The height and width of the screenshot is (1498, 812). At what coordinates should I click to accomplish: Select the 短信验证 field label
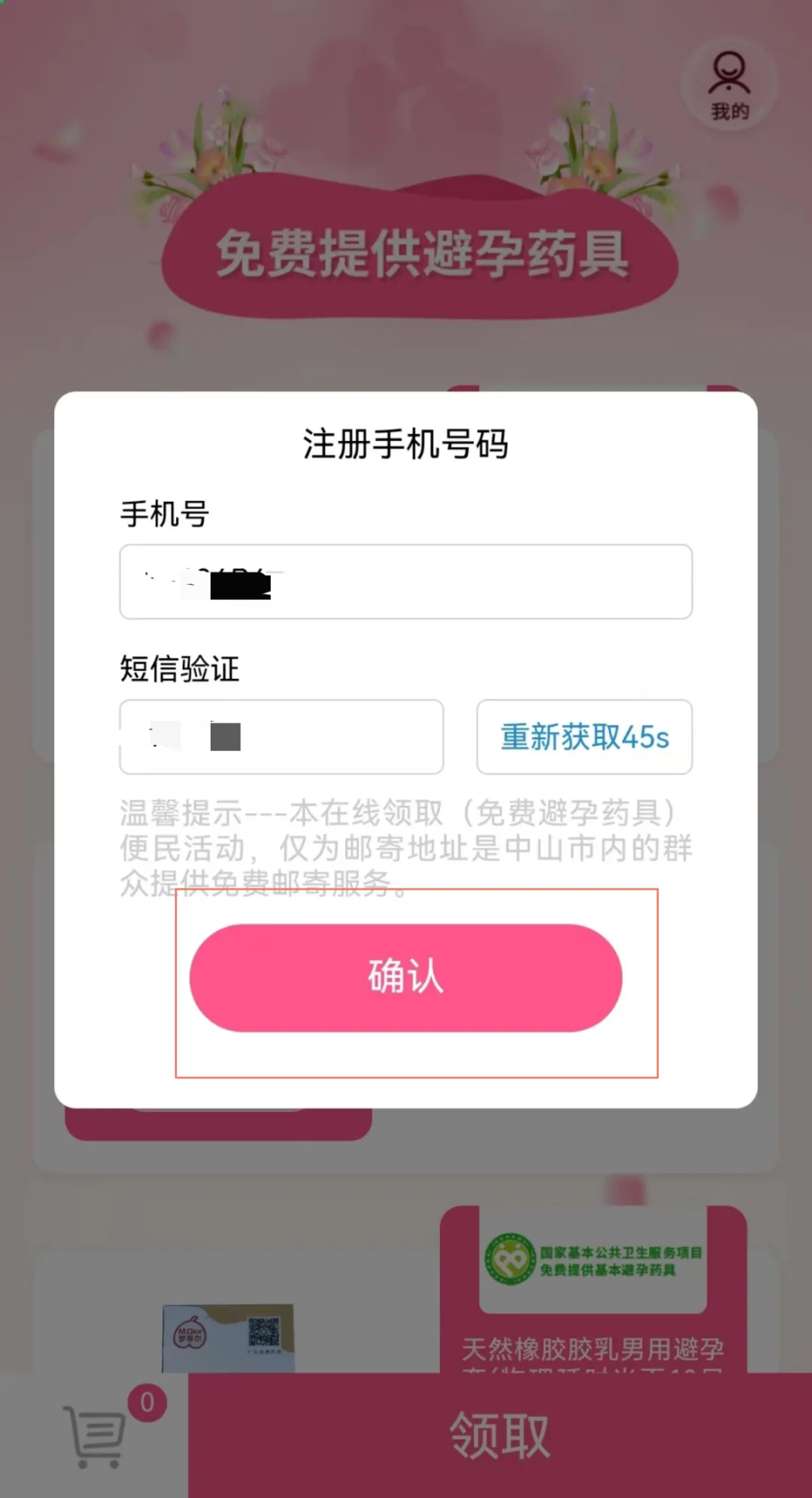[179, 669]
